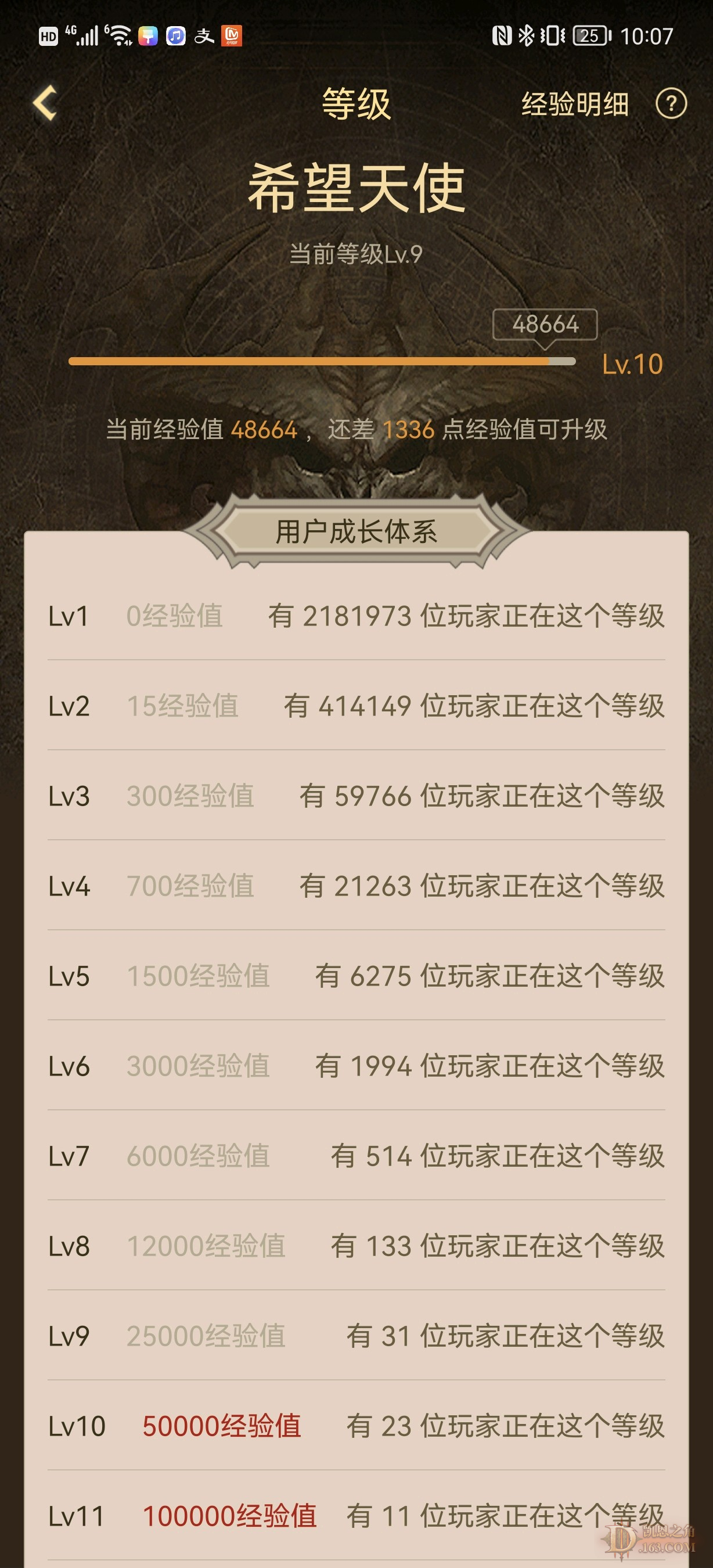
Task: Open the question mark help icon
Action: [671, 104]
